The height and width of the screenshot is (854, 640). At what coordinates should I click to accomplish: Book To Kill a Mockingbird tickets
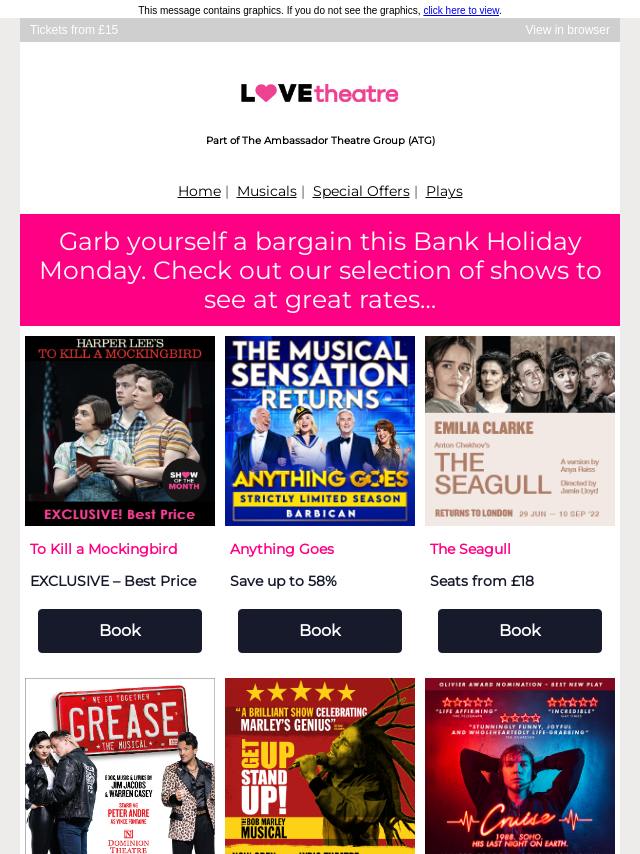120,631
